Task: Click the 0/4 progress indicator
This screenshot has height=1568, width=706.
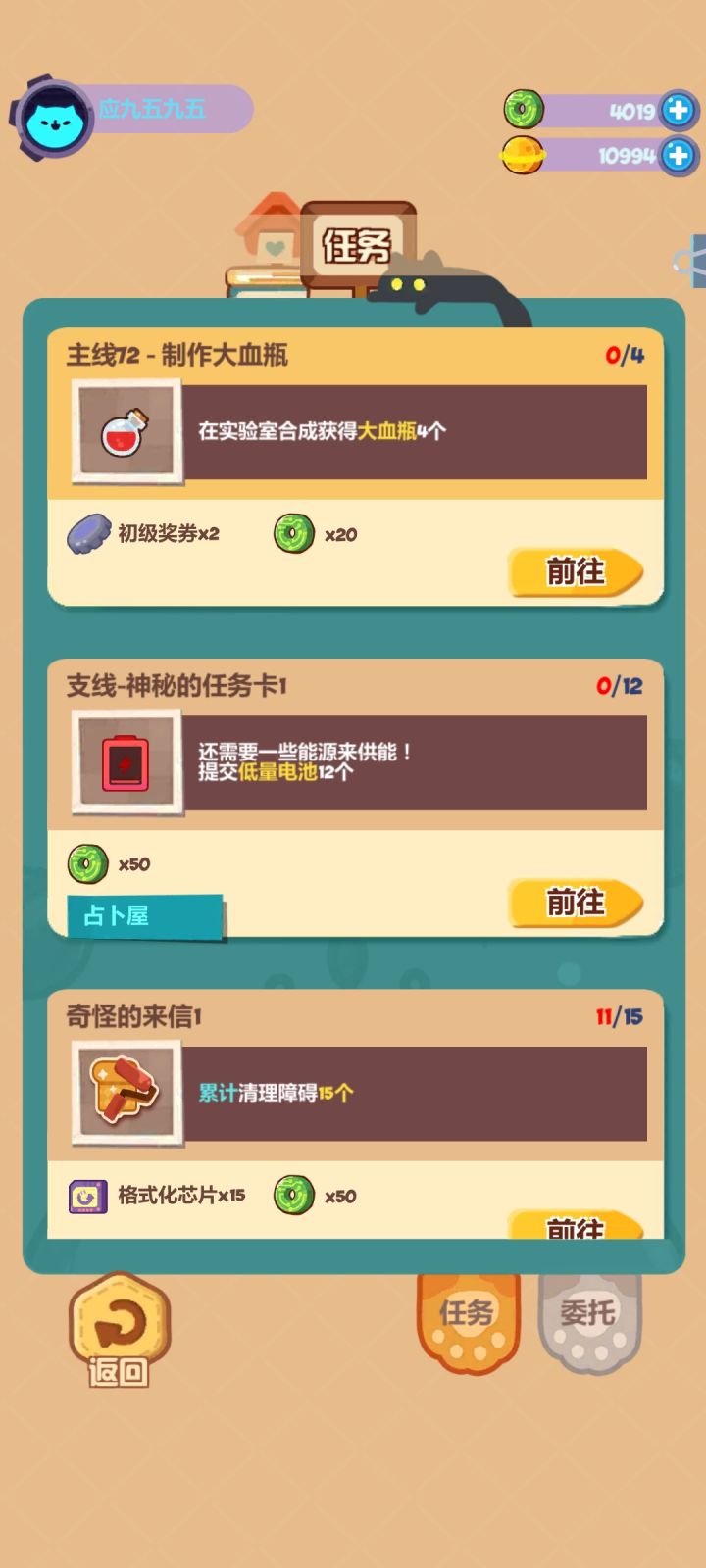Action: 622,356
